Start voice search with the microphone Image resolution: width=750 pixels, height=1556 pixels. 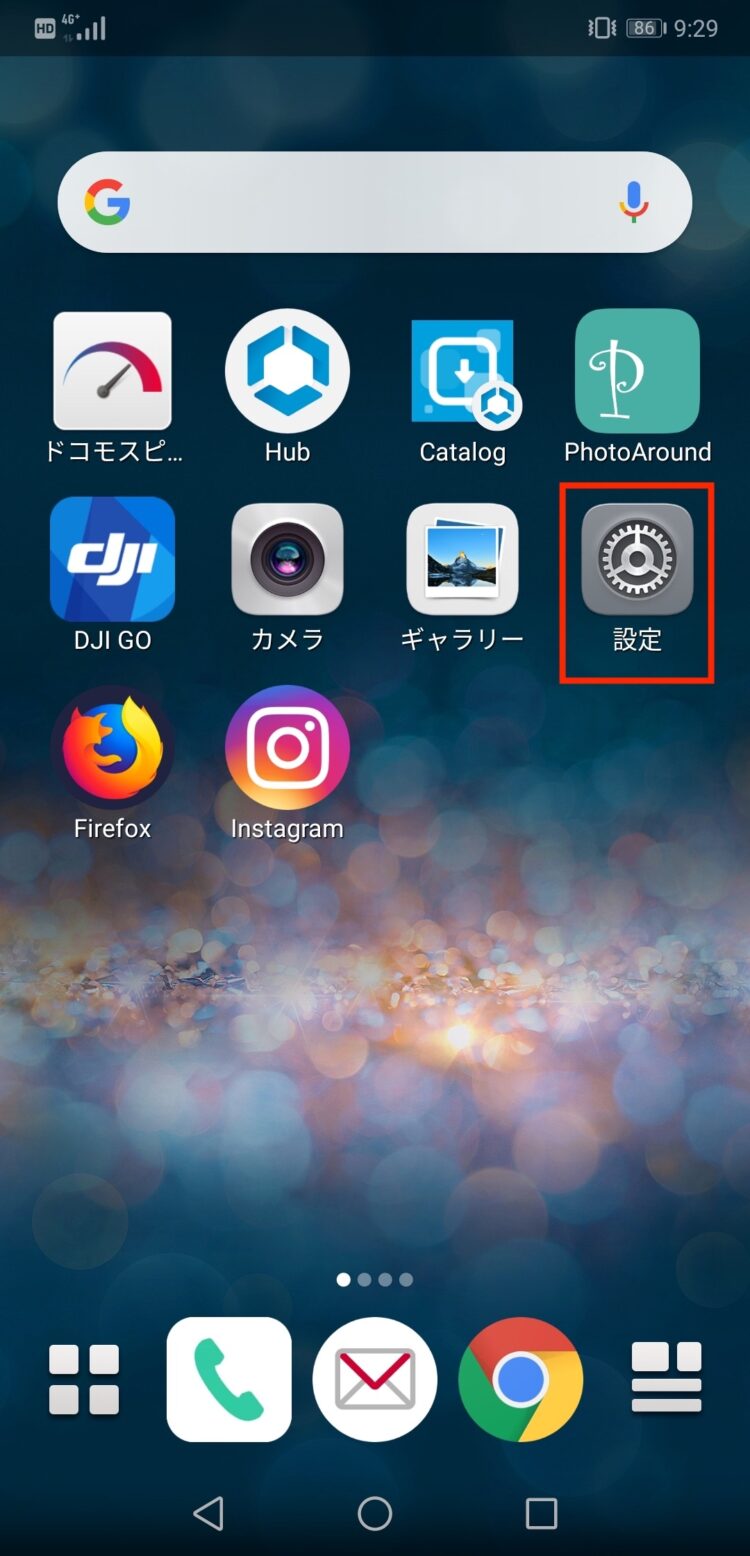(633, 203)
